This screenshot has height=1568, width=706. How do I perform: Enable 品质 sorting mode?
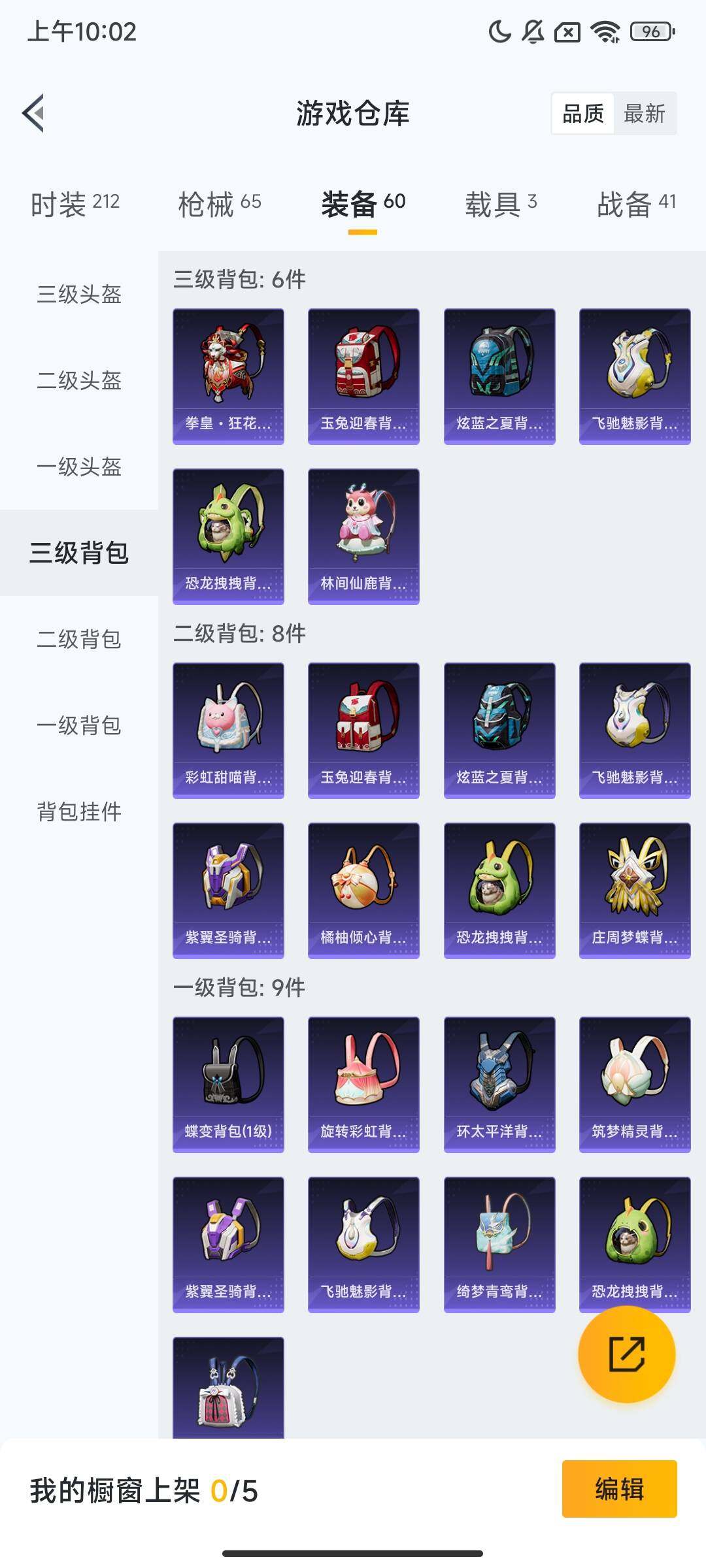coord(584,114)
